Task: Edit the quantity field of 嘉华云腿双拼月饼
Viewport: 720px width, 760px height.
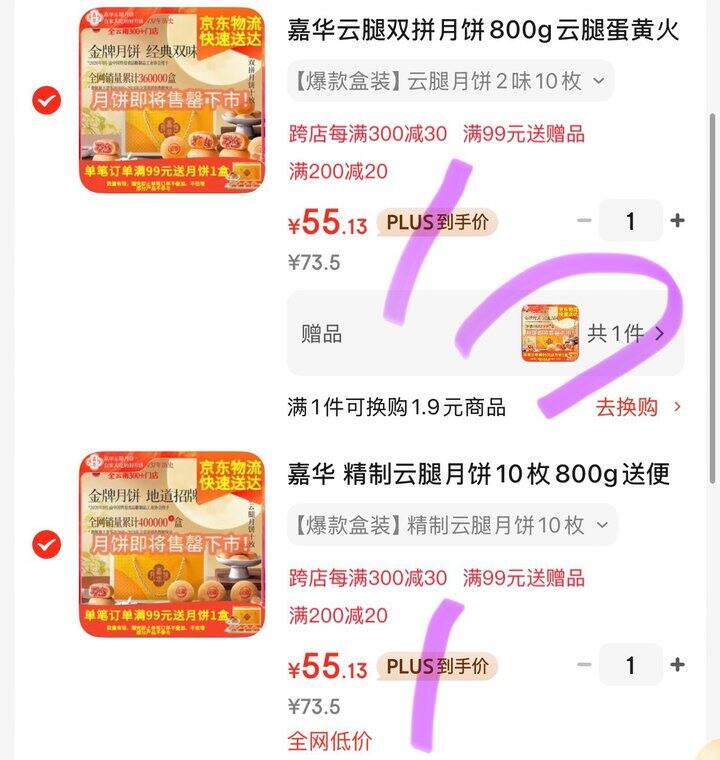Action: [x=630, y=221]
